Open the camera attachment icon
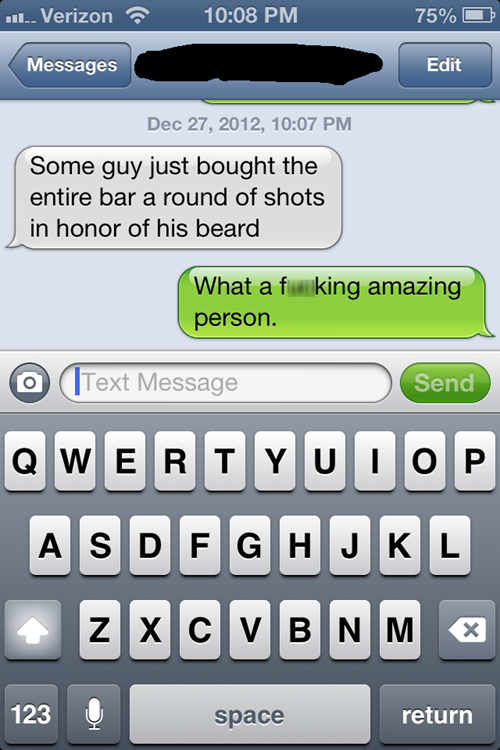Viewport: 500px width, 750px height. 30,383
